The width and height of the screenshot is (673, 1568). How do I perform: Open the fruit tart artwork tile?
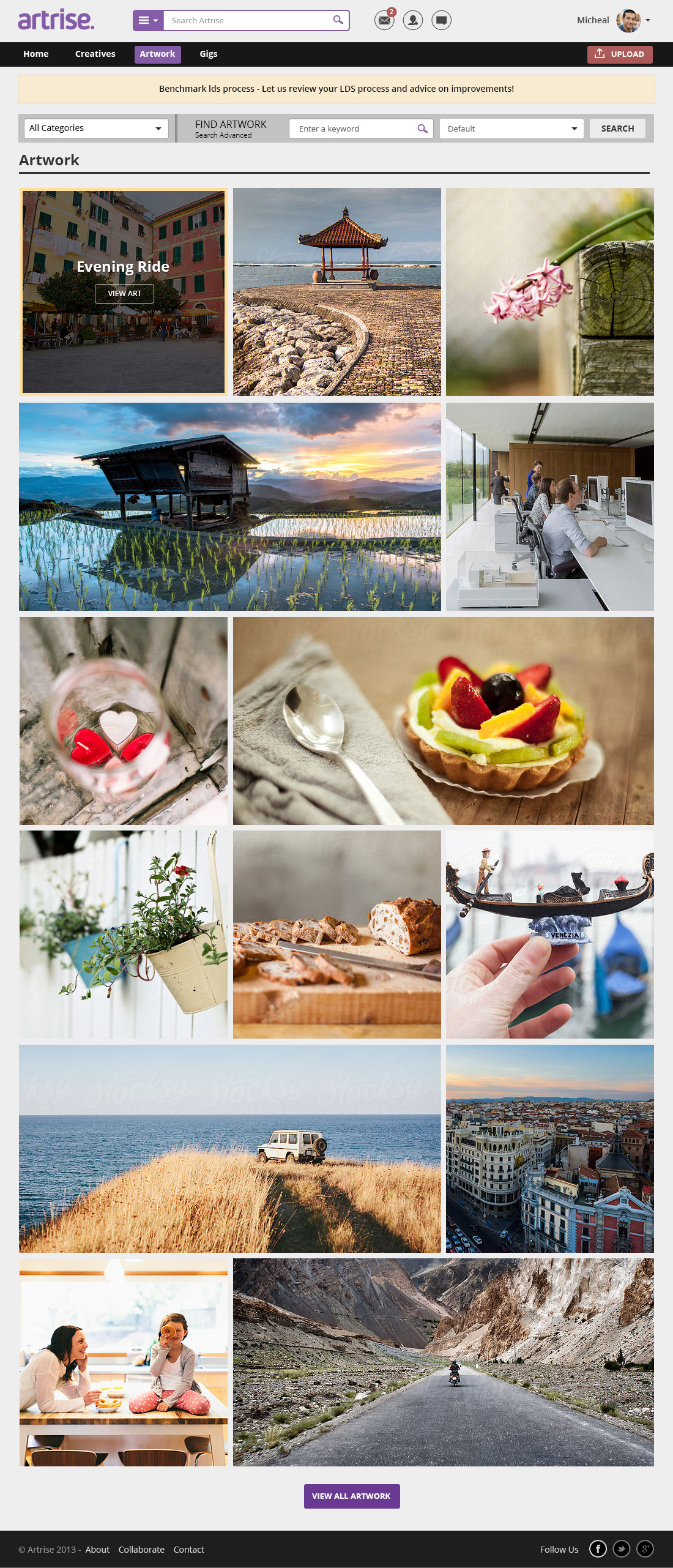pyautogui.click(x=443, y=720)
